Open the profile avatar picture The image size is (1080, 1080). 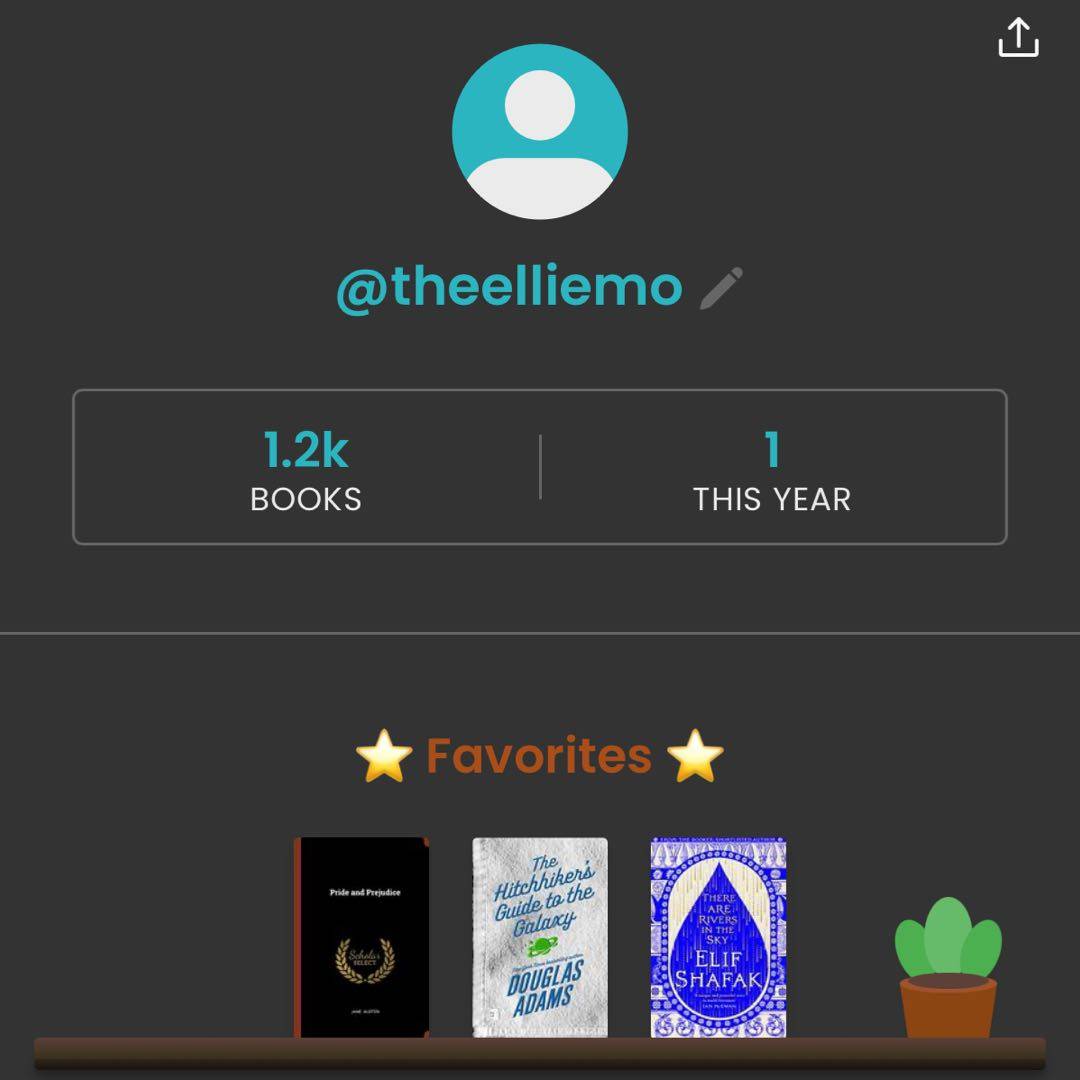point(540,131)
